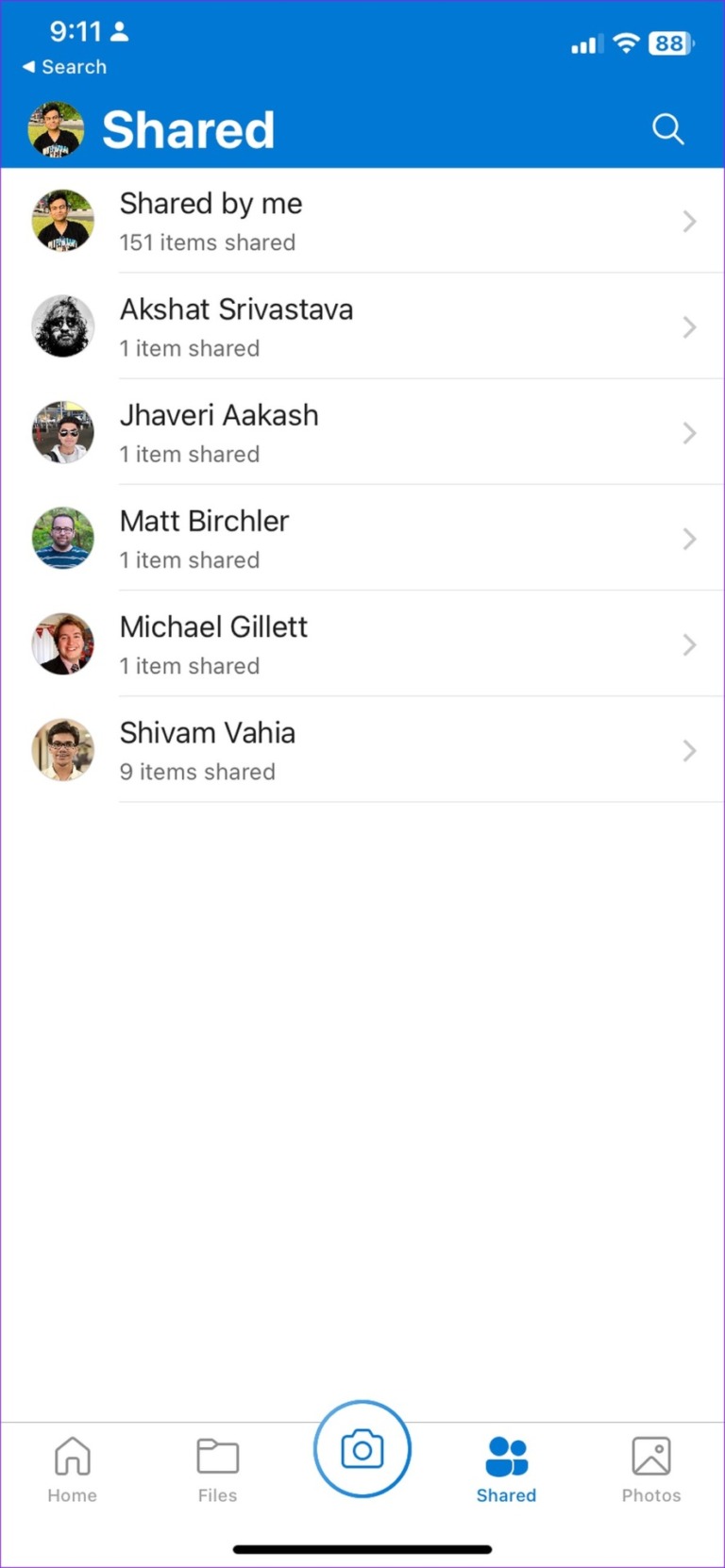Expand Shivam Vahia's shared items chevron
The width and height of the screenshot is (725, 1568).
pos(690,751)
